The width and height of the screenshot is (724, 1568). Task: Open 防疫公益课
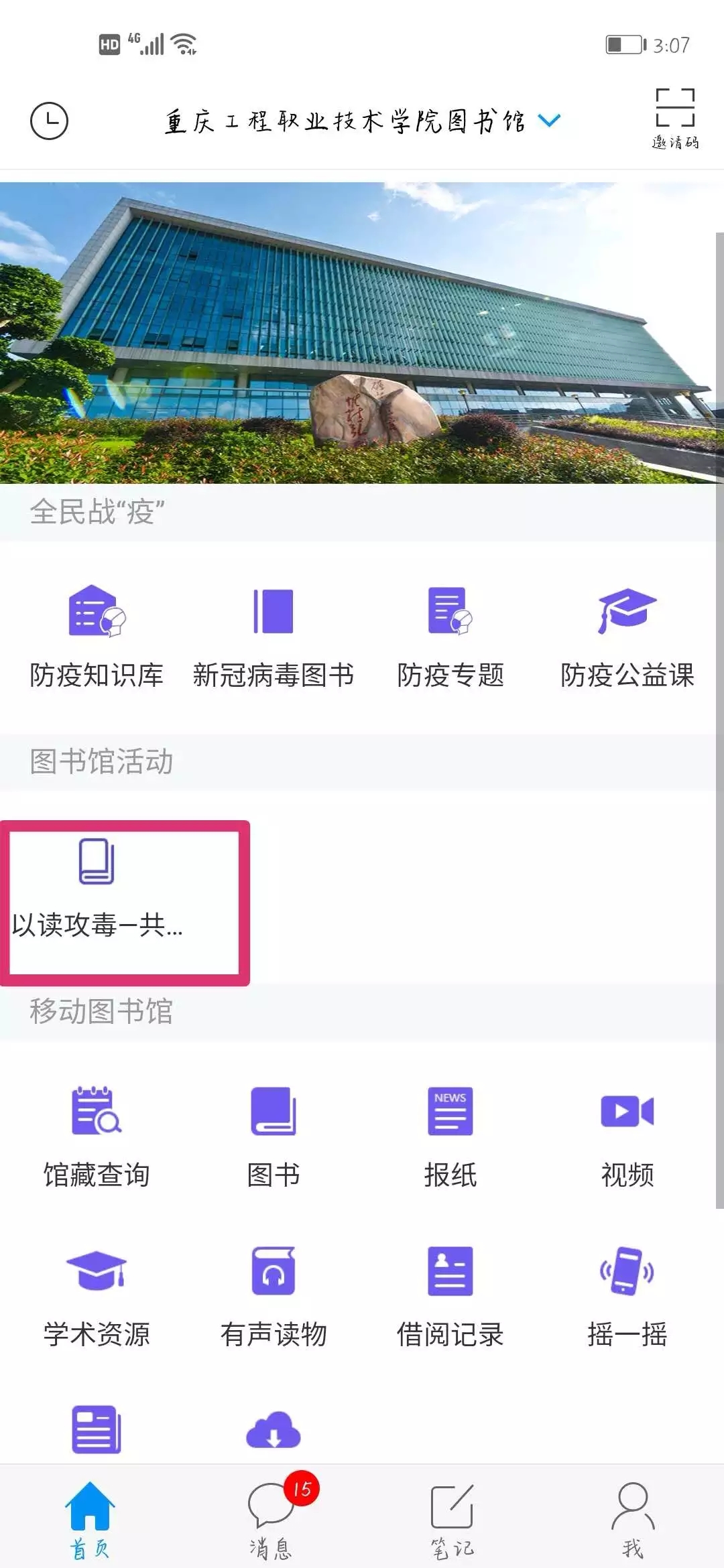(x=627, y=637)
